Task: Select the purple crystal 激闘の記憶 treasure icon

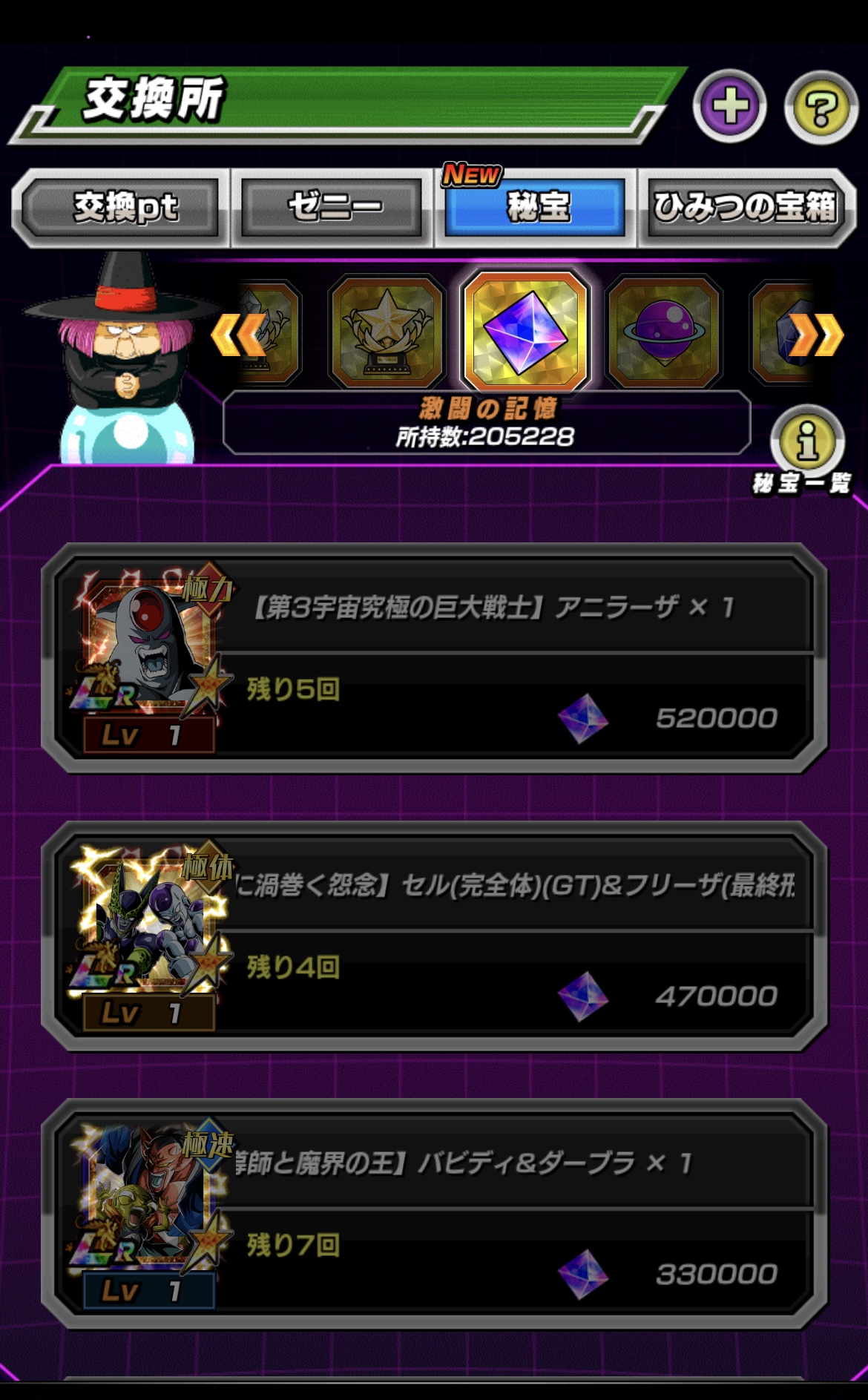Action: 525,331
